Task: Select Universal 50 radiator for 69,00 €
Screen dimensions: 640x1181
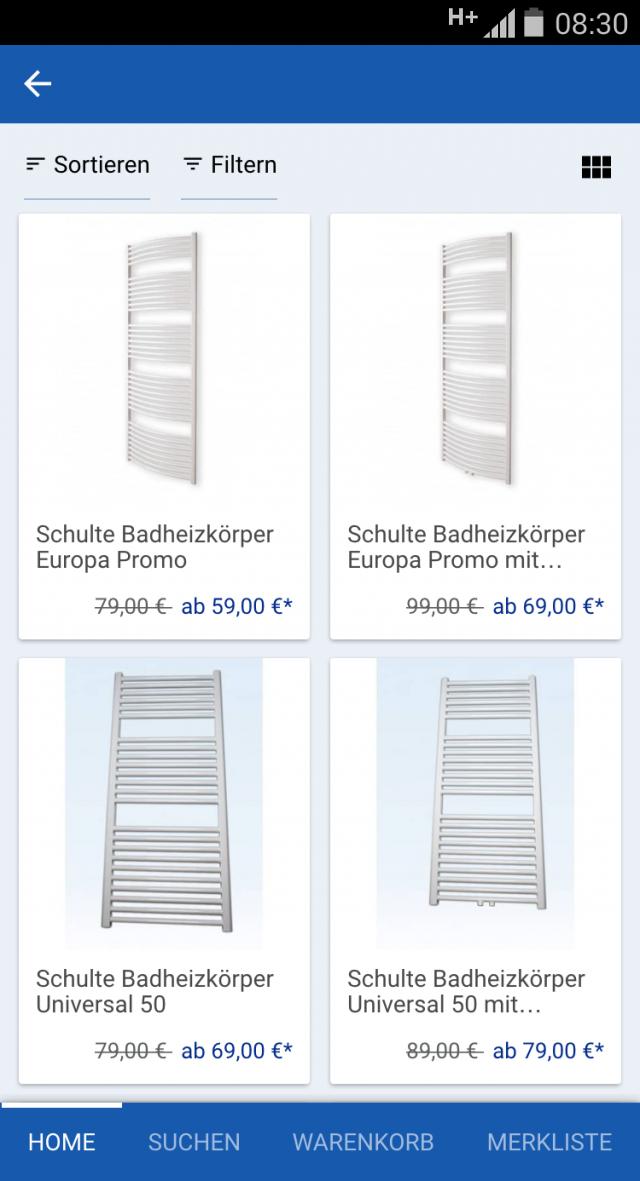Action: [x=164, y=870]
